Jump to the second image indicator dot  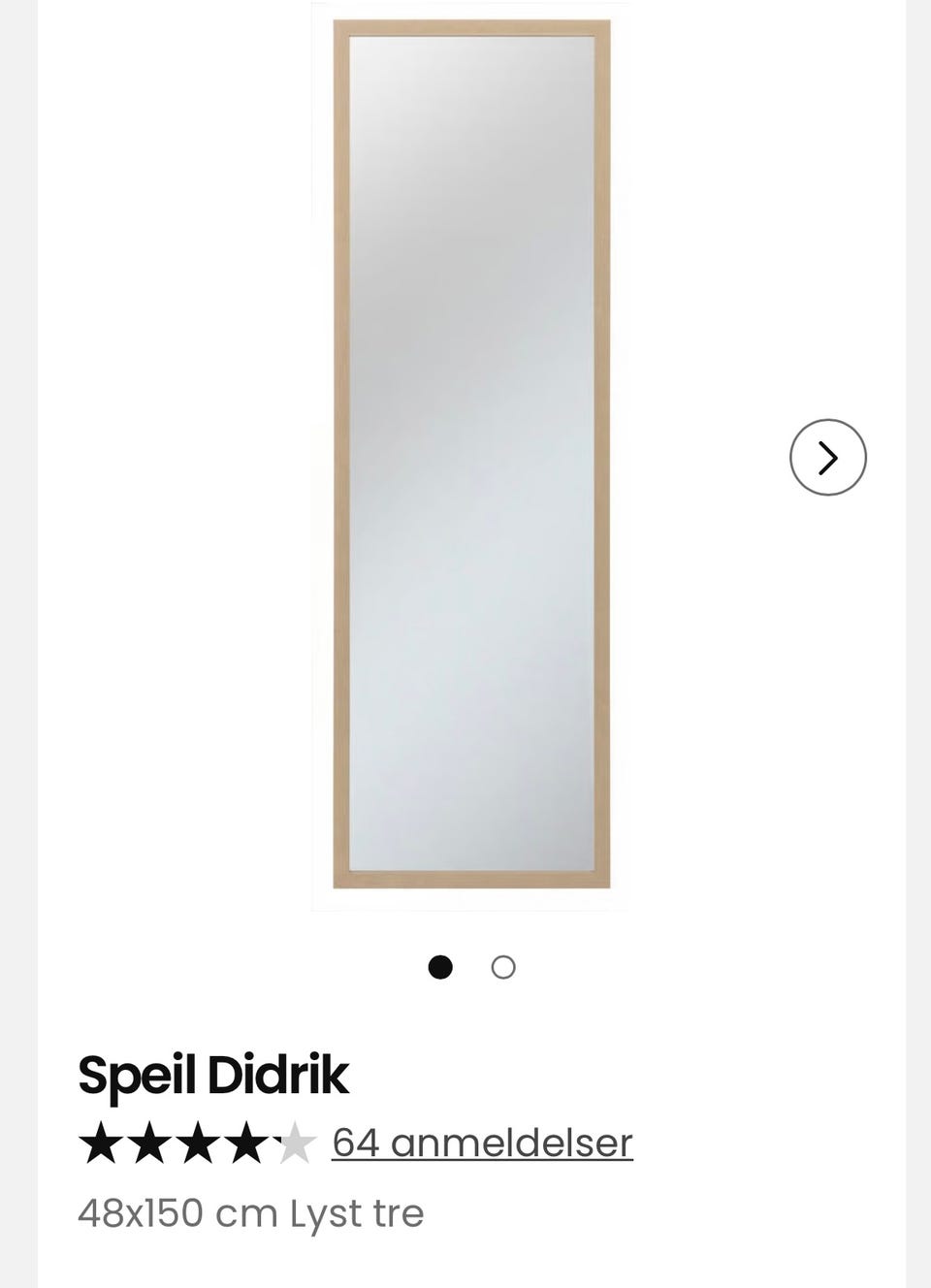pos(503,967)
